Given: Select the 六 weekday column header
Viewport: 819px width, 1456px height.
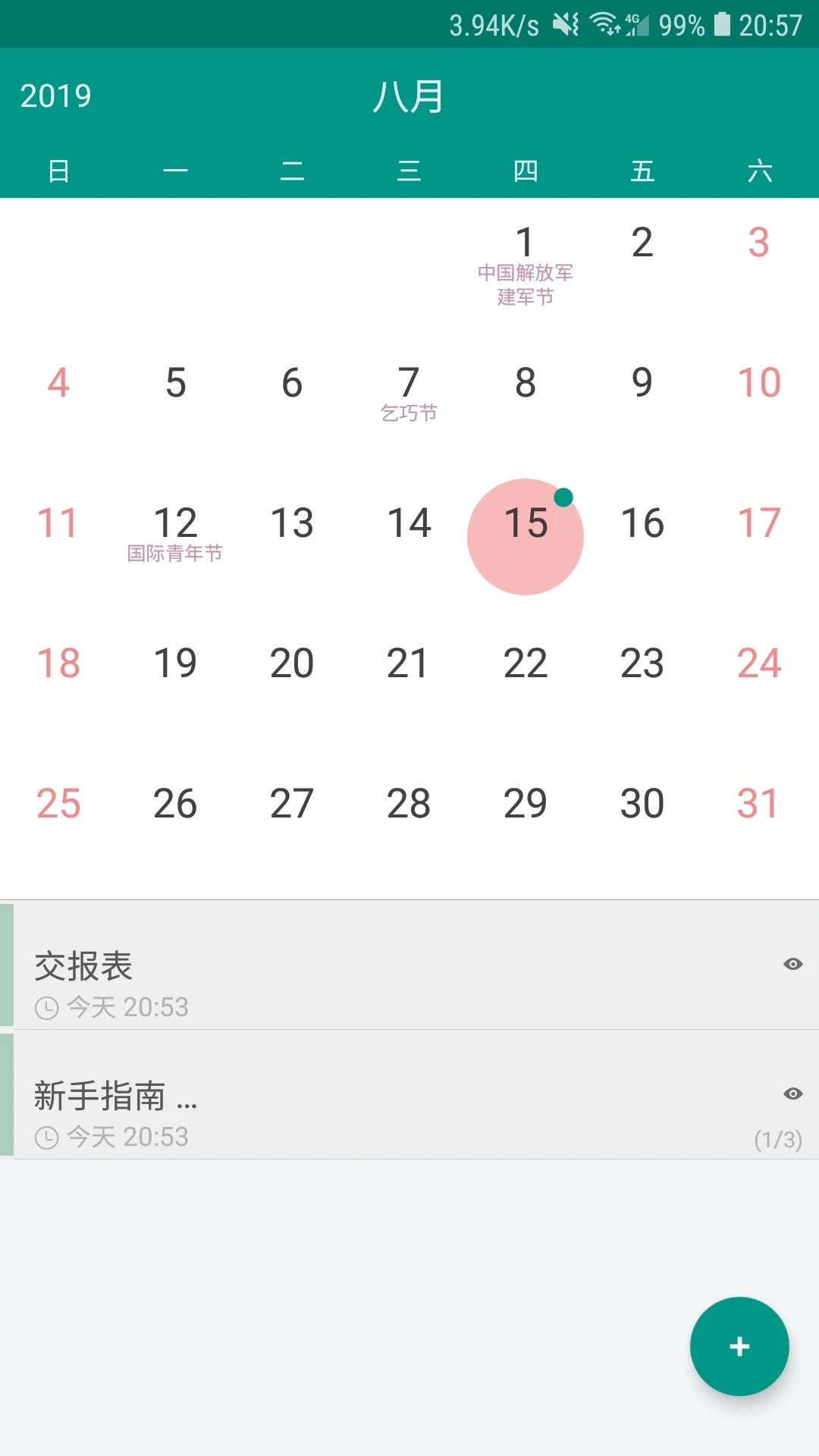Looking at the screenshot, I should click(760, 171).
